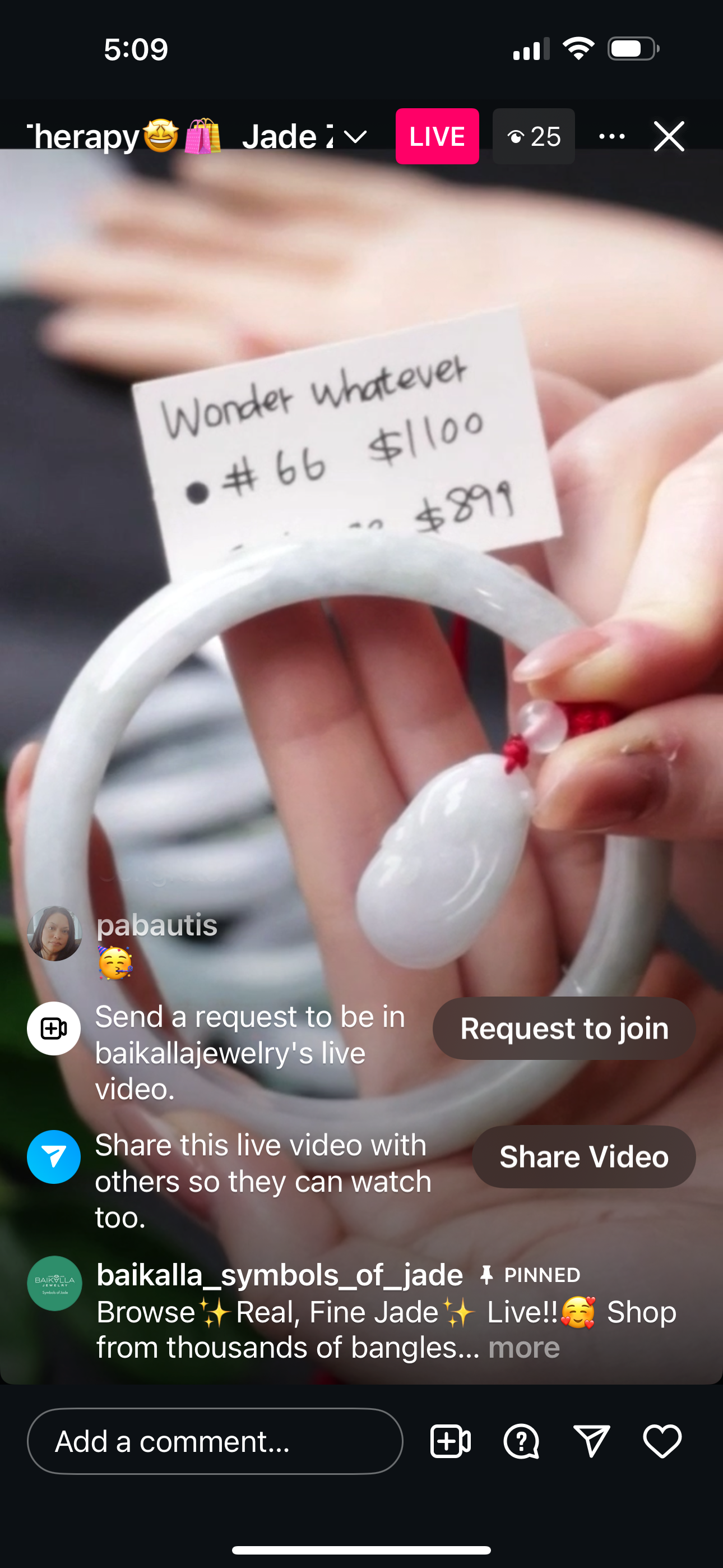Image resolution: width=723 pixels, height=1568 pixels.
Task: Send live via paper plane icon
Action: tap(591, 1441)
